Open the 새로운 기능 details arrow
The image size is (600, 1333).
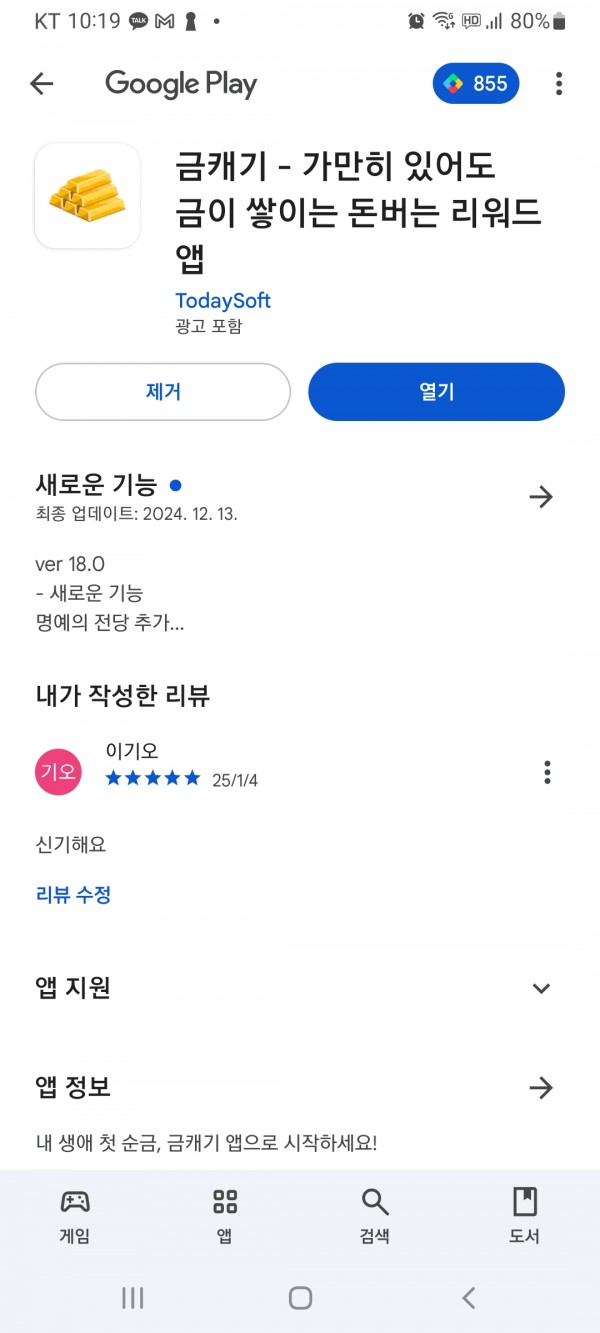coord(541,497)
